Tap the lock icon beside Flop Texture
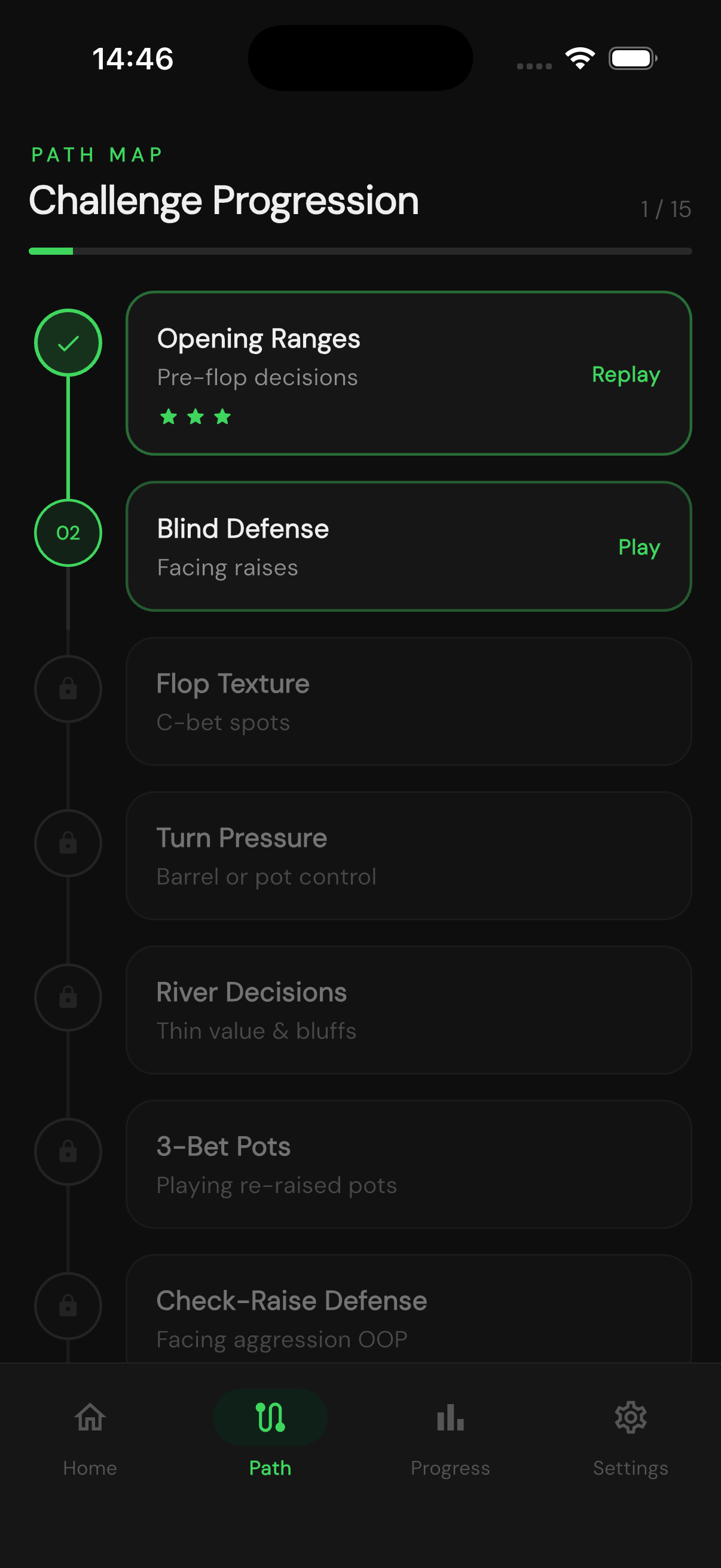721x1568 pixels. click(x=68, y=688)
